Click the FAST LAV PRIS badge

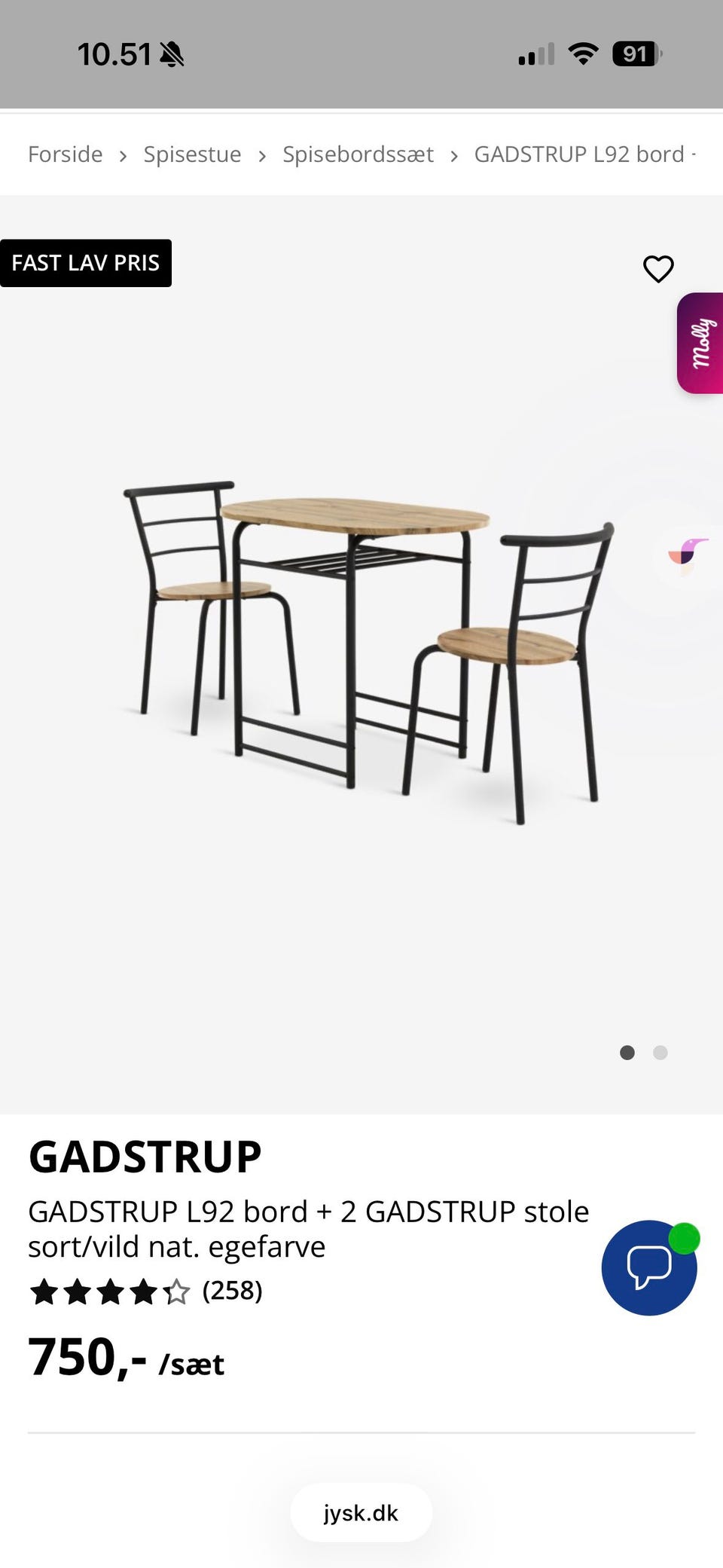(86, 263)
